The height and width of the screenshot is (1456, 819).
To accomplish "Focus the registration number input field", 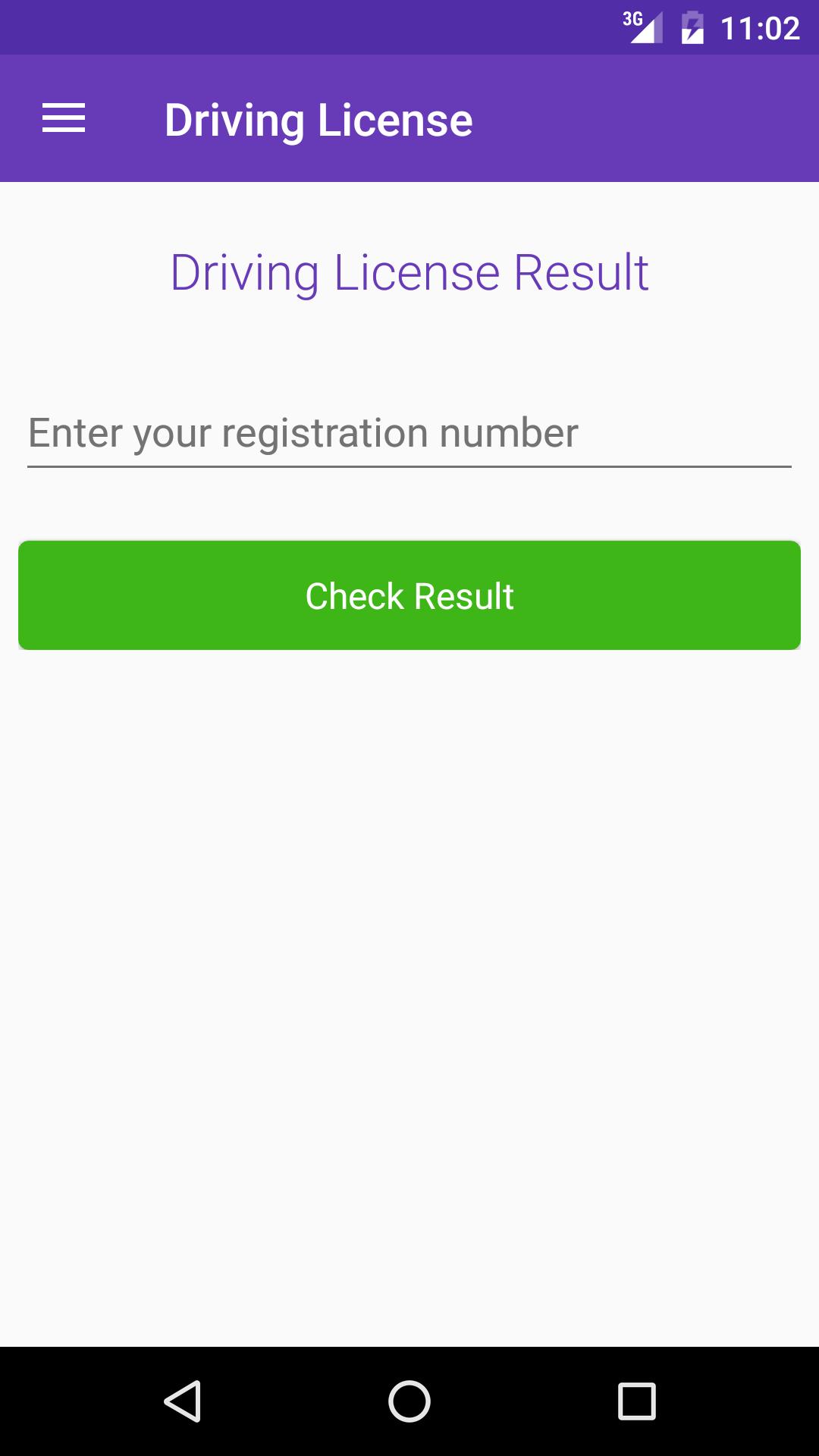I will [409, 435].
